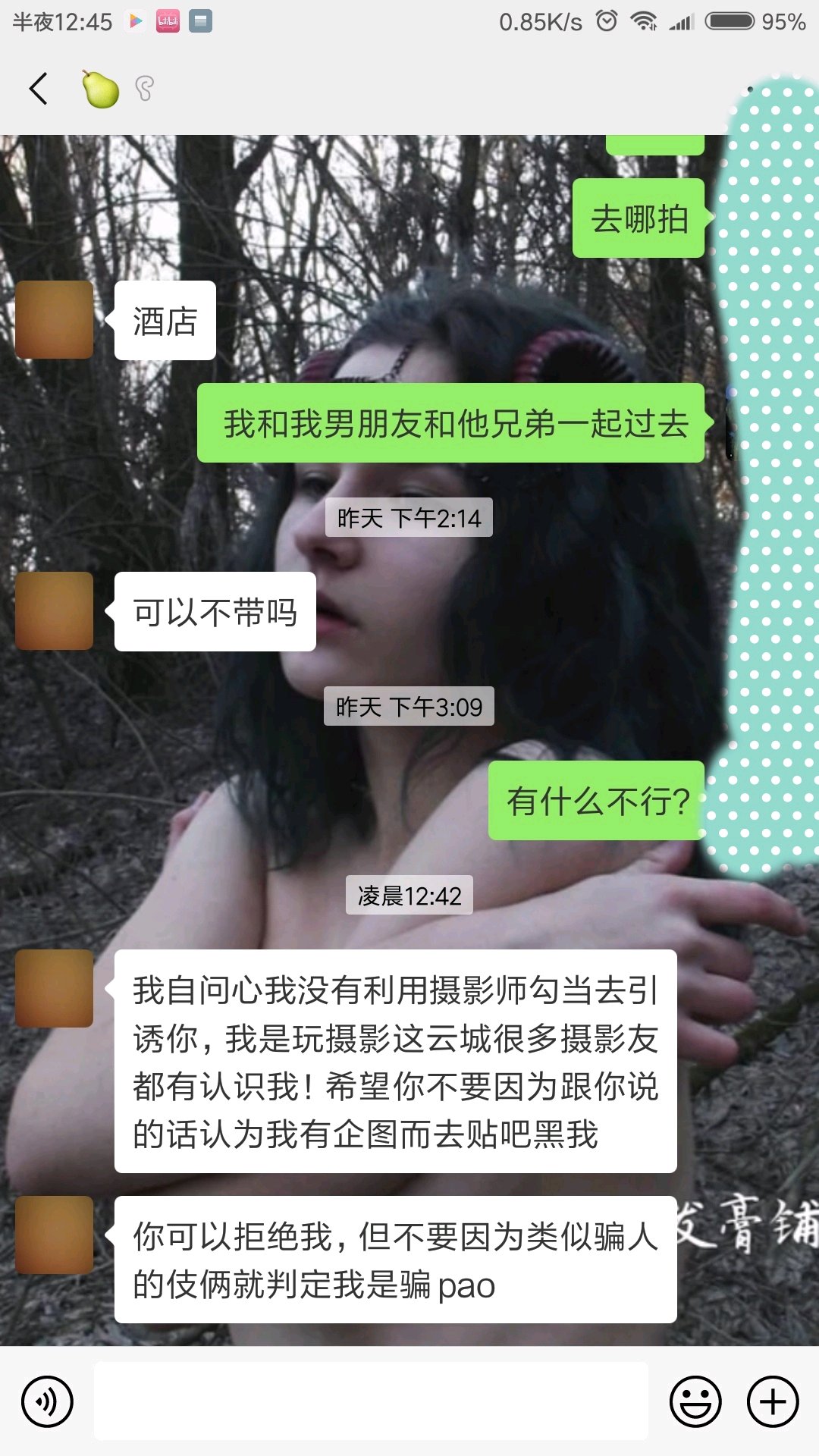Open the emoji picker
The width and height of the screenshot is (819, 1456).
click(x=695, y=1401)
